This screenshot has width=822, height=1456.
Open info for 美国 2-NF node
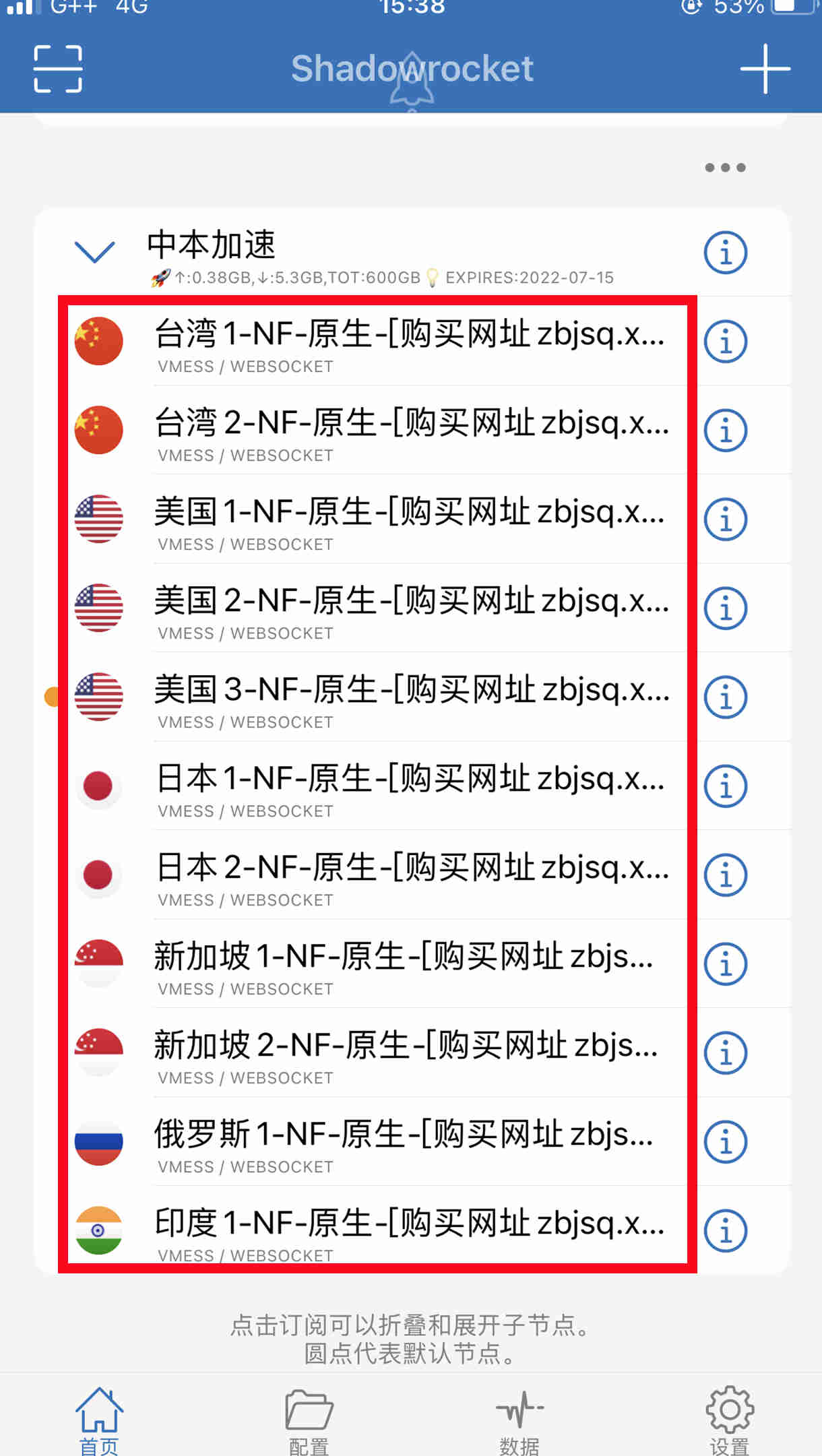(x=725, y=608)
